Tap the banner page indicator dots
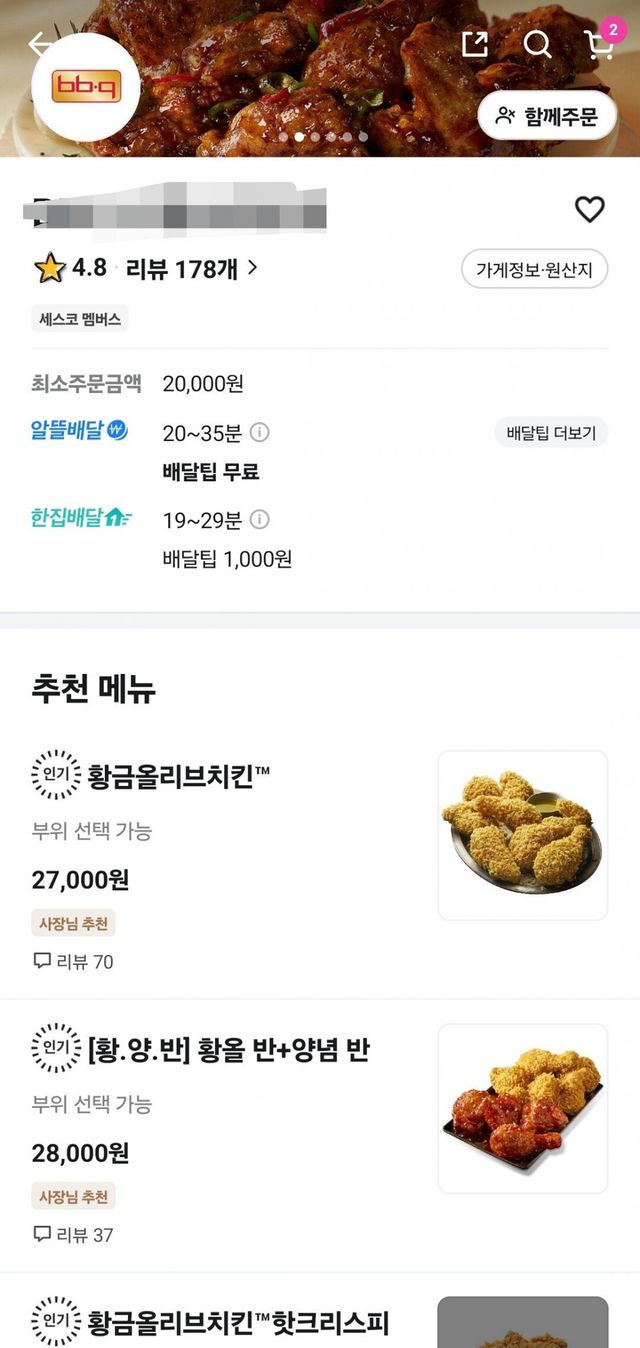 322,137
